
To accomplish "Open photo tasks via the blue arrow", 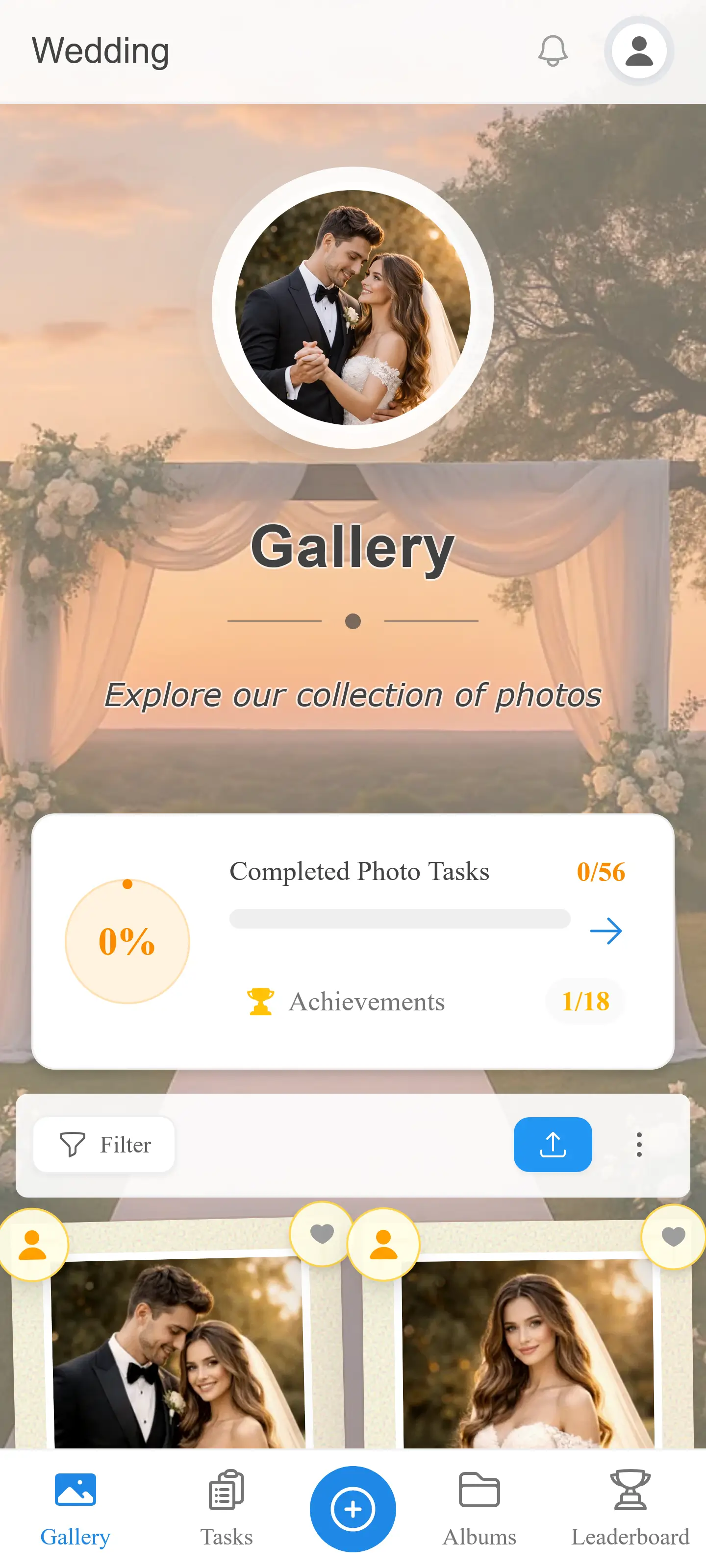I will click(605, 931).
